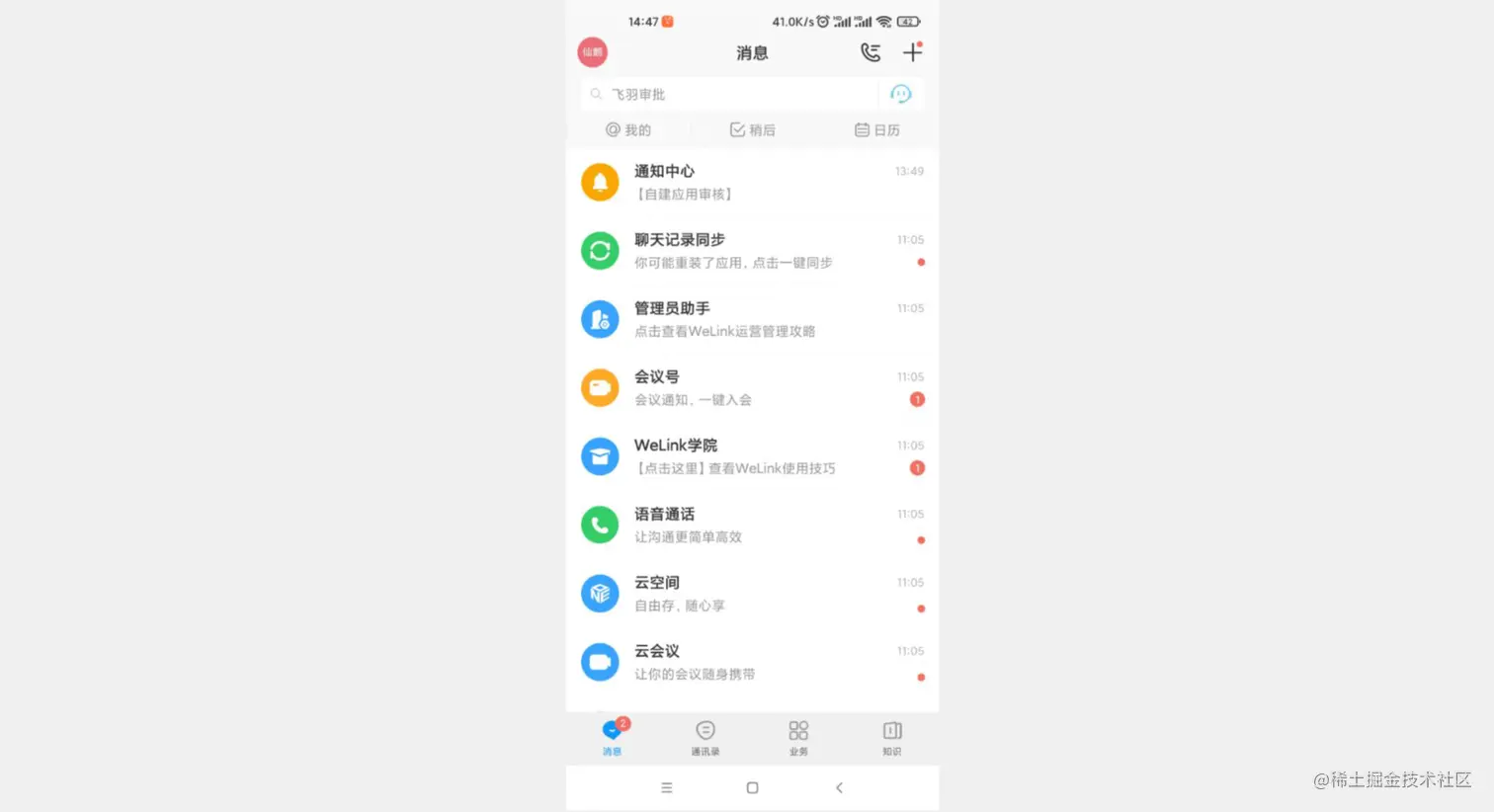1494x812 pixels.
Task: Switch to the 稍后 filter
Action: click(x=753, y=129)
